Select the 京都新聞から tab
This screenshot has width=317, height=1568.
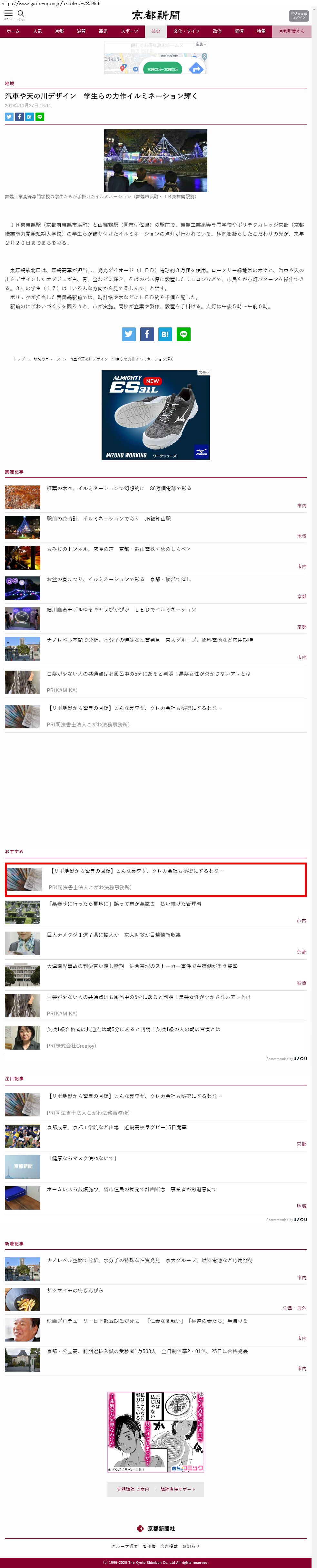click(x=292, y=31)
